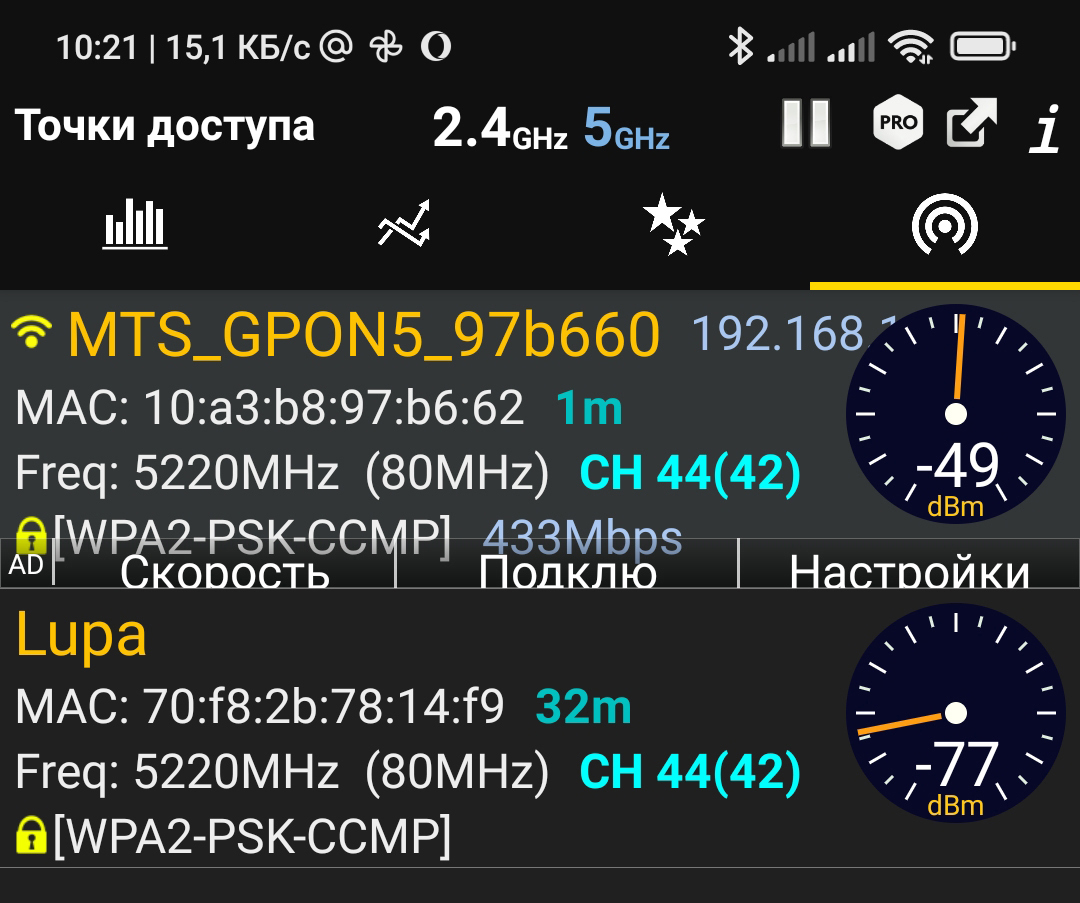Screen dimensions: 1080x903
Task: Share the access point results
Action: 972,124
